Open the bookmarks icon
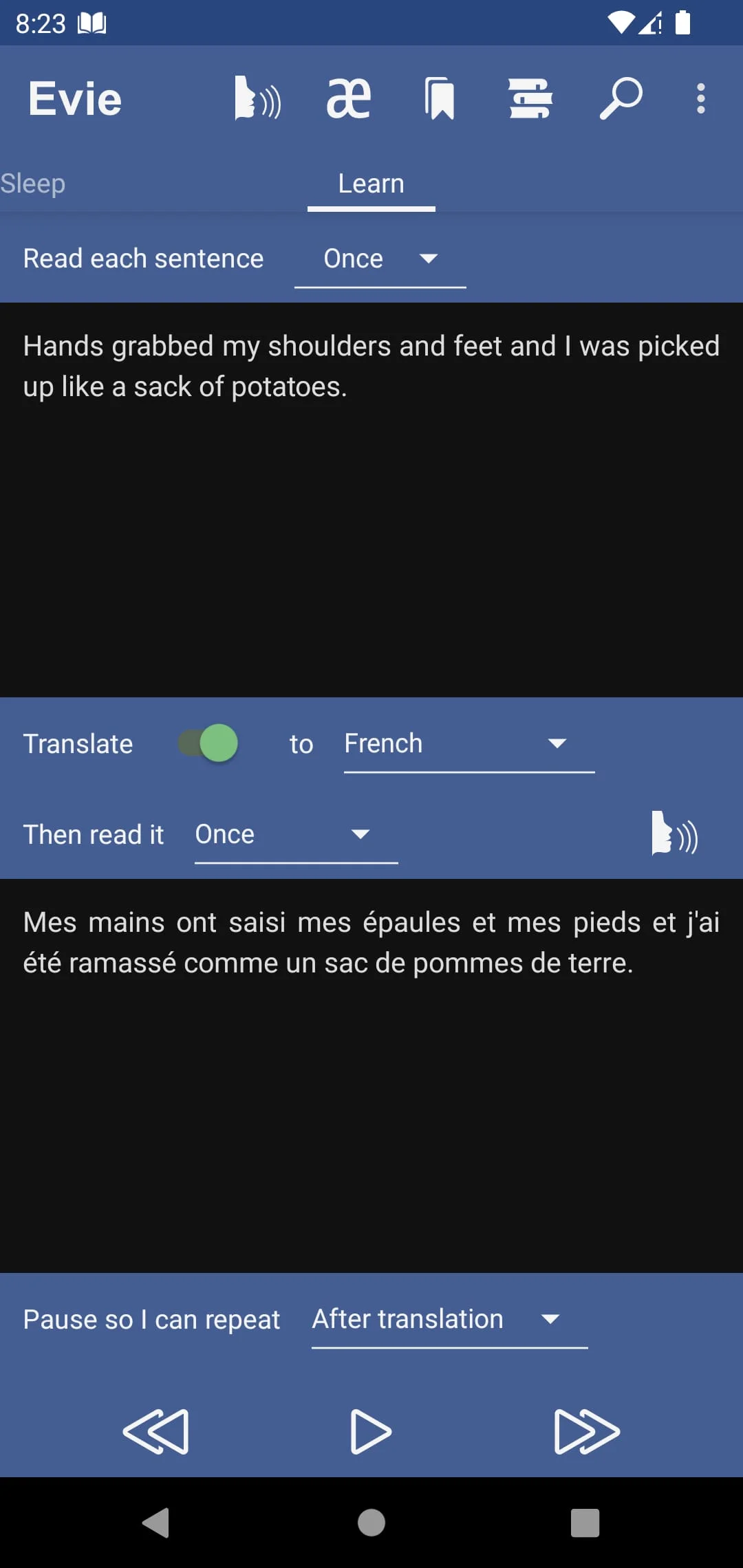The width and height of the screenshot is (743, 1568). point(439,98)
